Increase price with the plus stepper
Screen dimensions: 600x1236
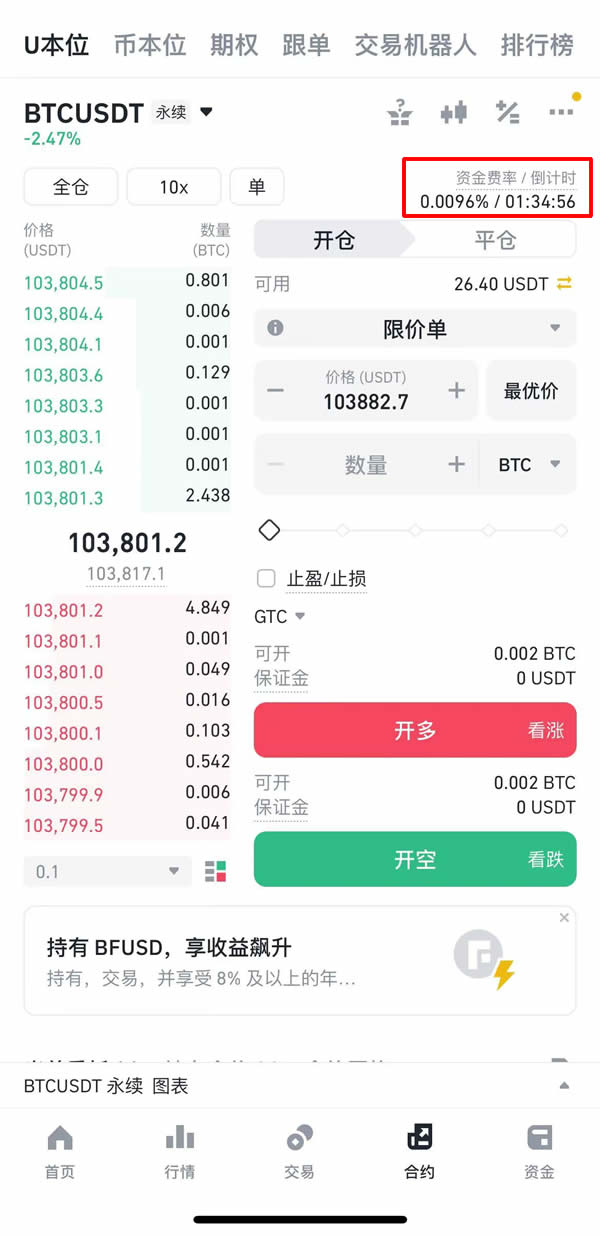[456, 391]
